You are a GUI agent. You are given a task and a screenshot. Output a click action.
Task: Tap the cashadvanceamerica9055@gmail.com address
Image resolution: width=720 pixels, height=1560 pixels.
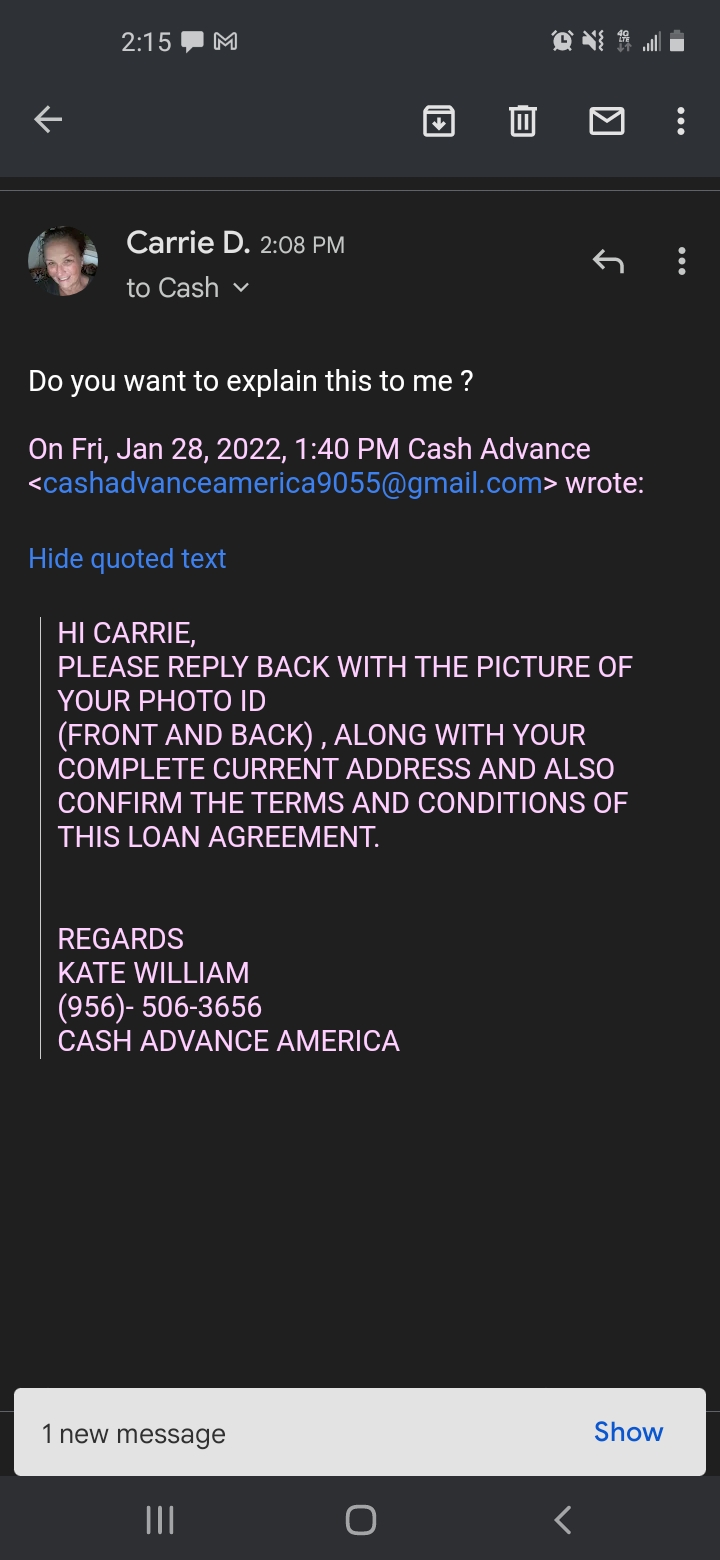pyautogui.click(x=292, y=483)
